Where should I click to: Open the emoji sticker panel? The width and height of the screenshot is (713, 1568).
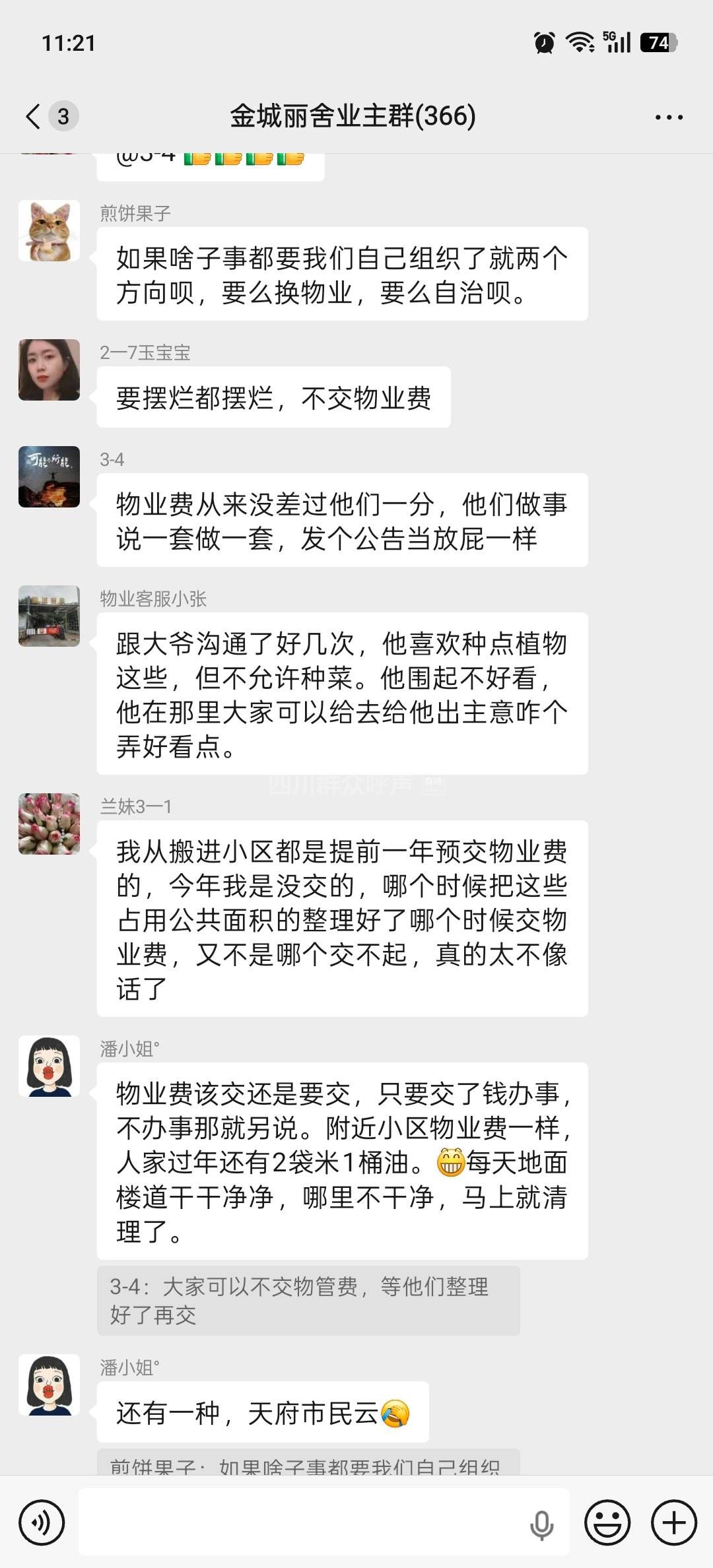click(607, 1522)
